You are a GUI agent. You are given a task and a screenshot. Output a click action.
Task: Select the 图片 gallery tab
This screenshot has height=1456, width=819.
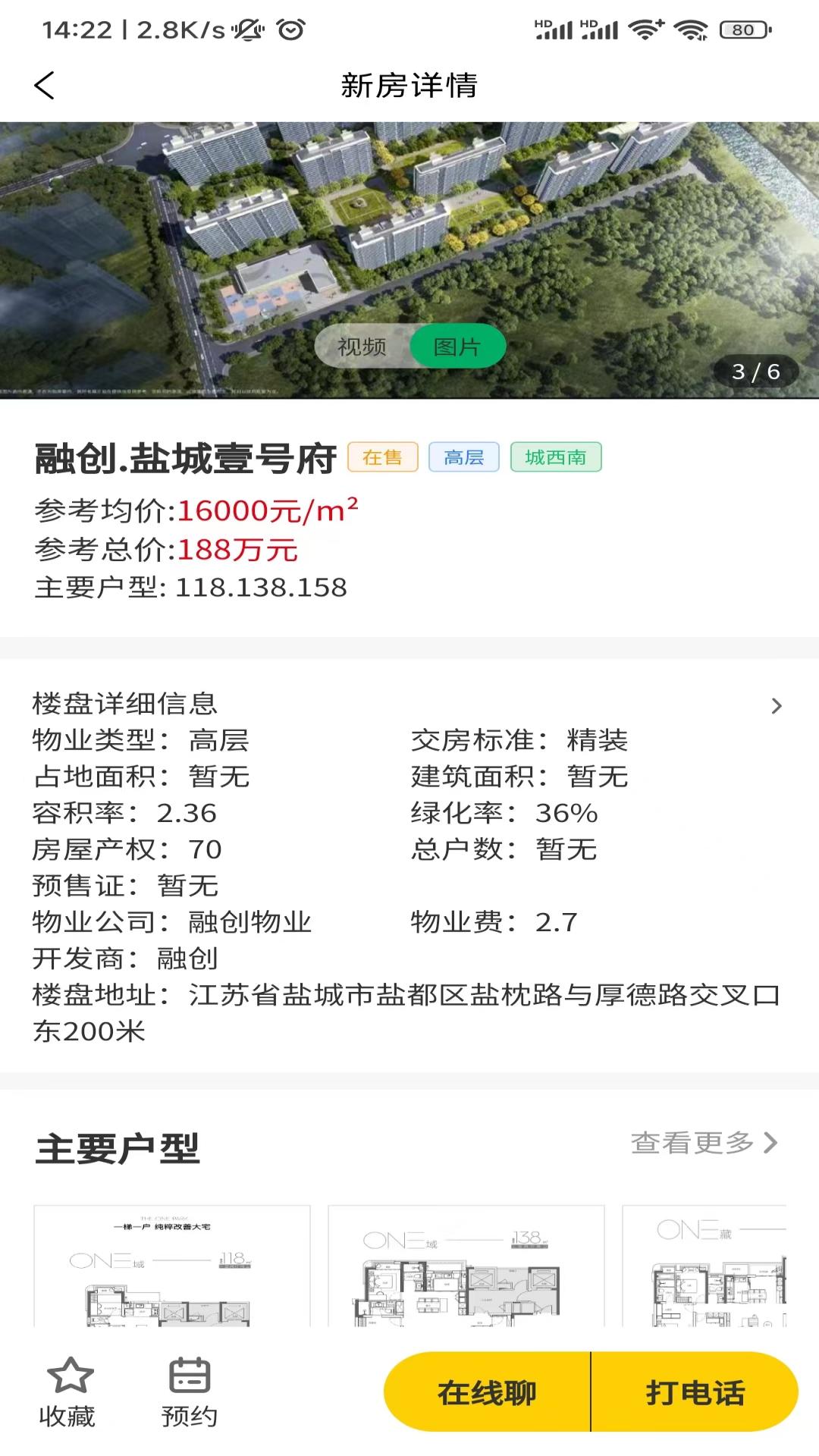pos(457,347)
